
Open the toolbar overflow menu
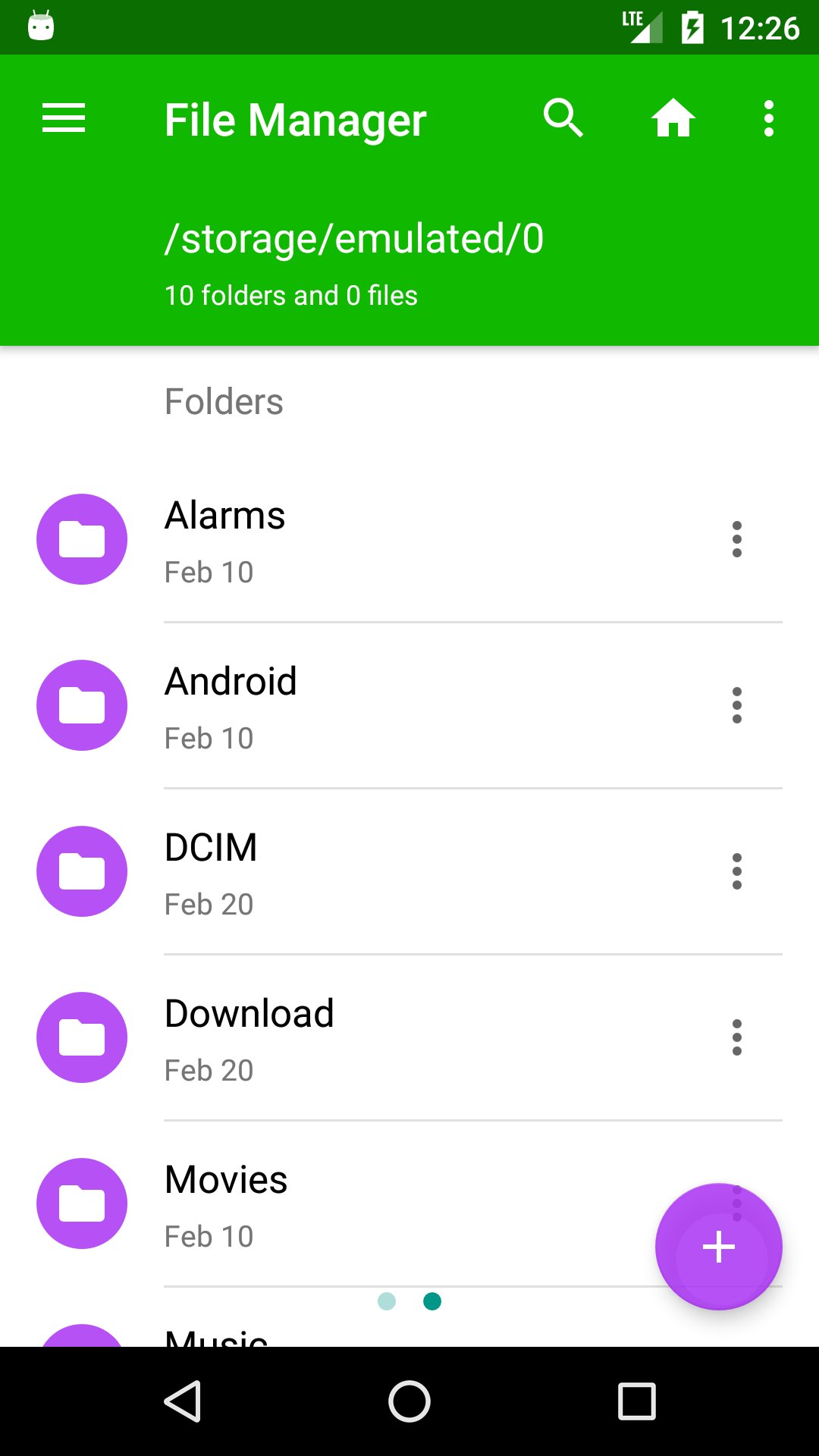point(768,118)
